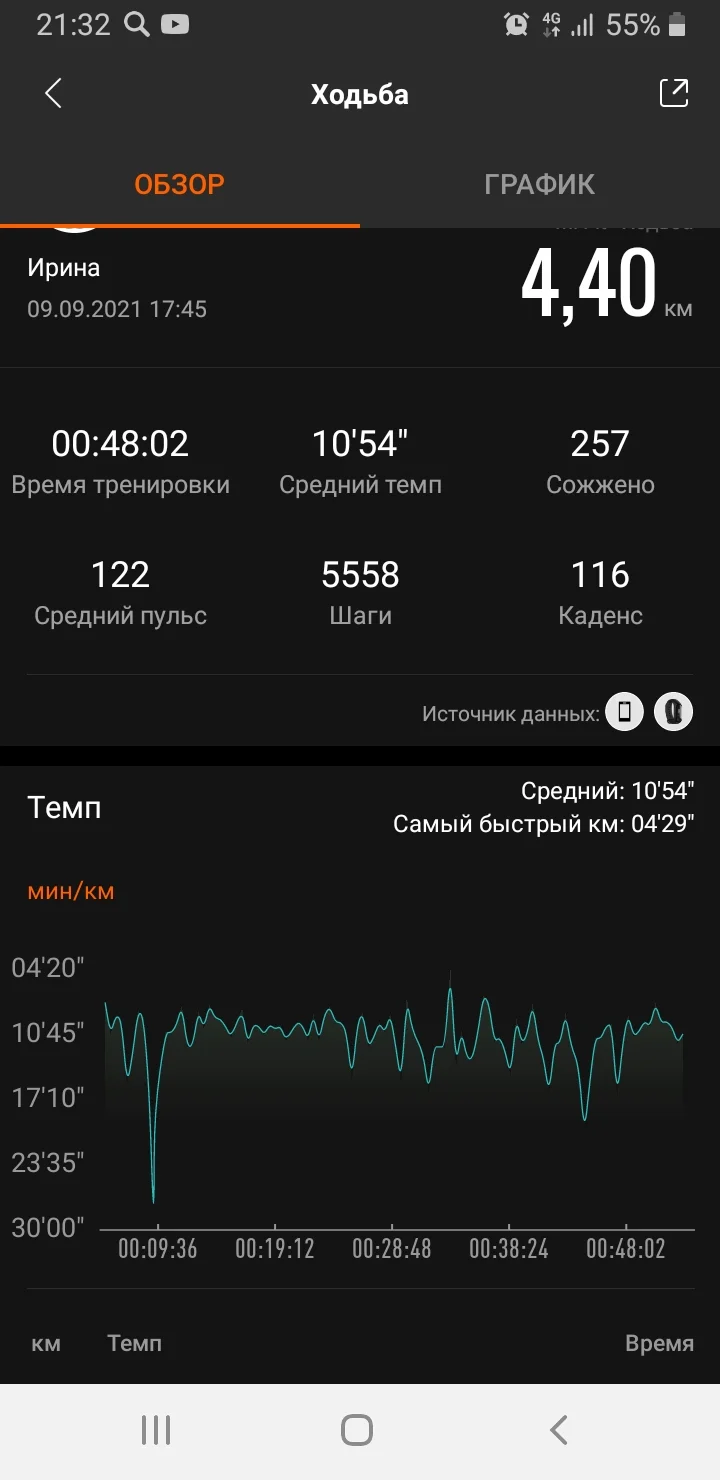This screenshot has height=1480, width=720.
Task: Open recent apps from navigation bar
Action: 155,1429
